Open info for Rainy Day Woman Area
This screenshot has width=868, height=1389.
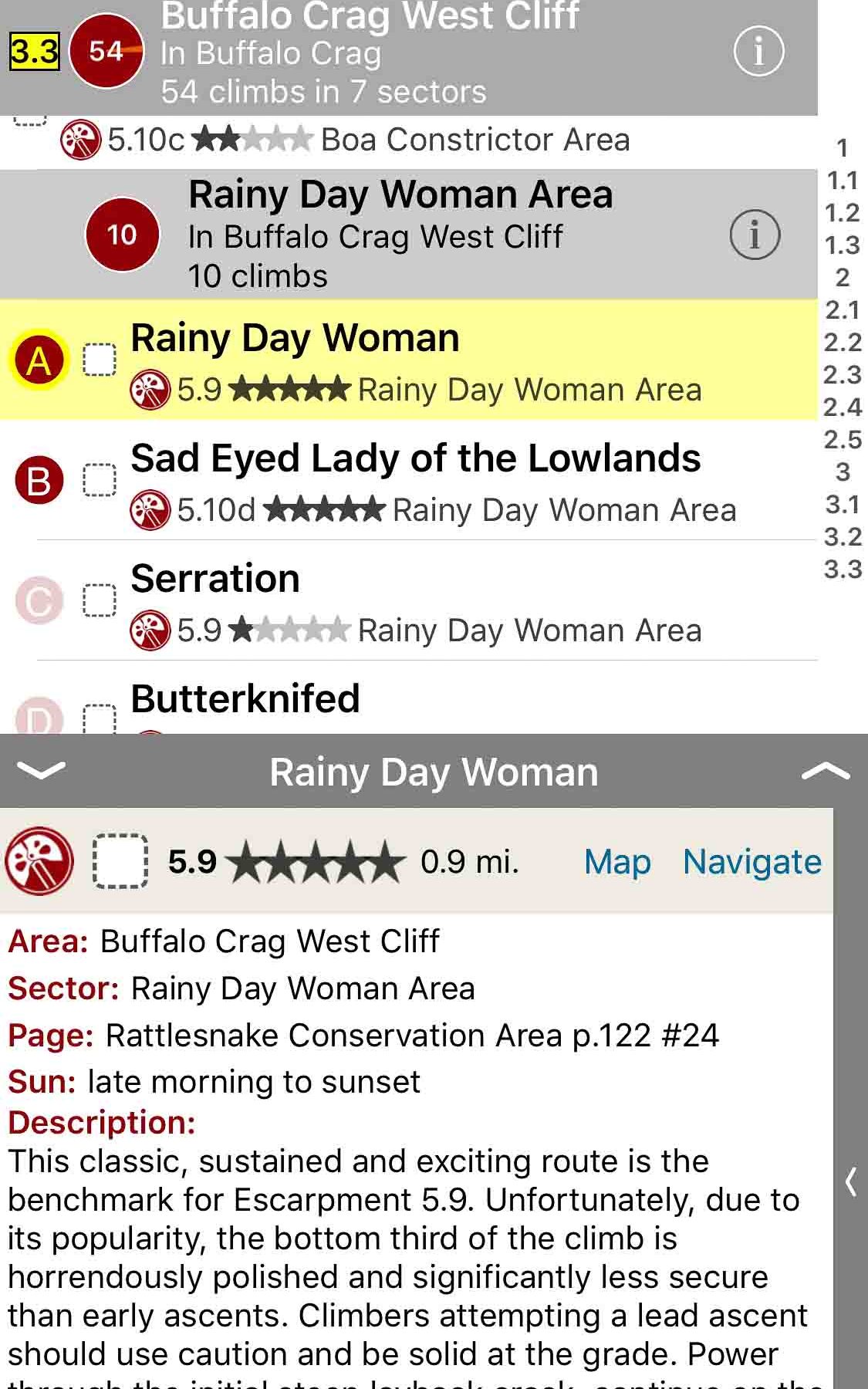[754, 235]
